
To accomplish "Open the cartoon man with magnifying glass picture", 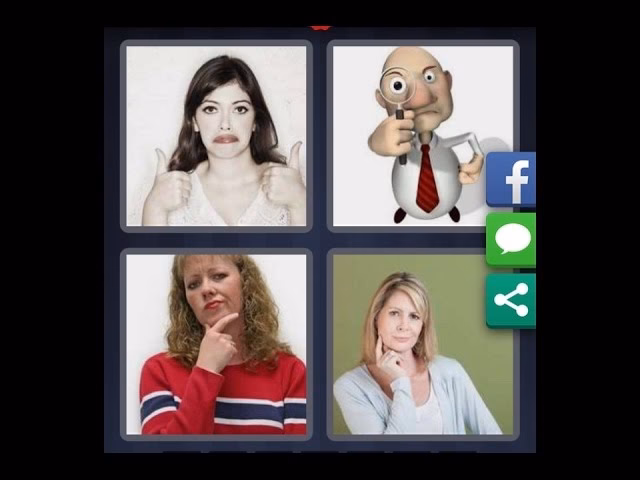I will click(422, 135).
